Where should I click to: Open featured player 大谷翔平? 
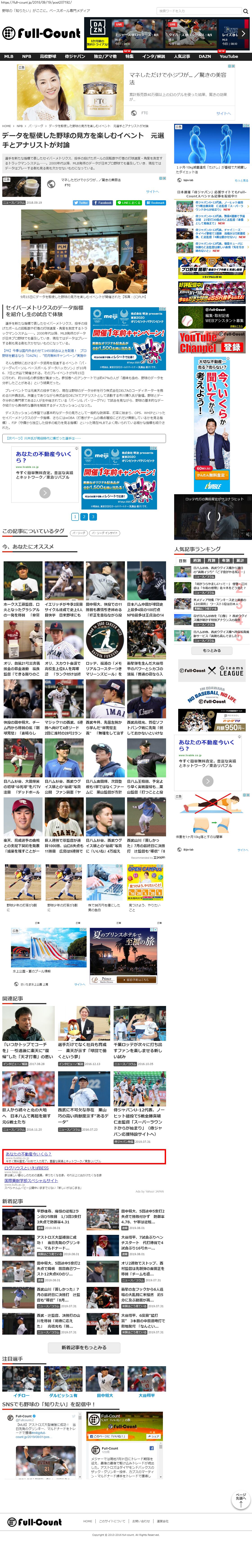[146, 1396]
